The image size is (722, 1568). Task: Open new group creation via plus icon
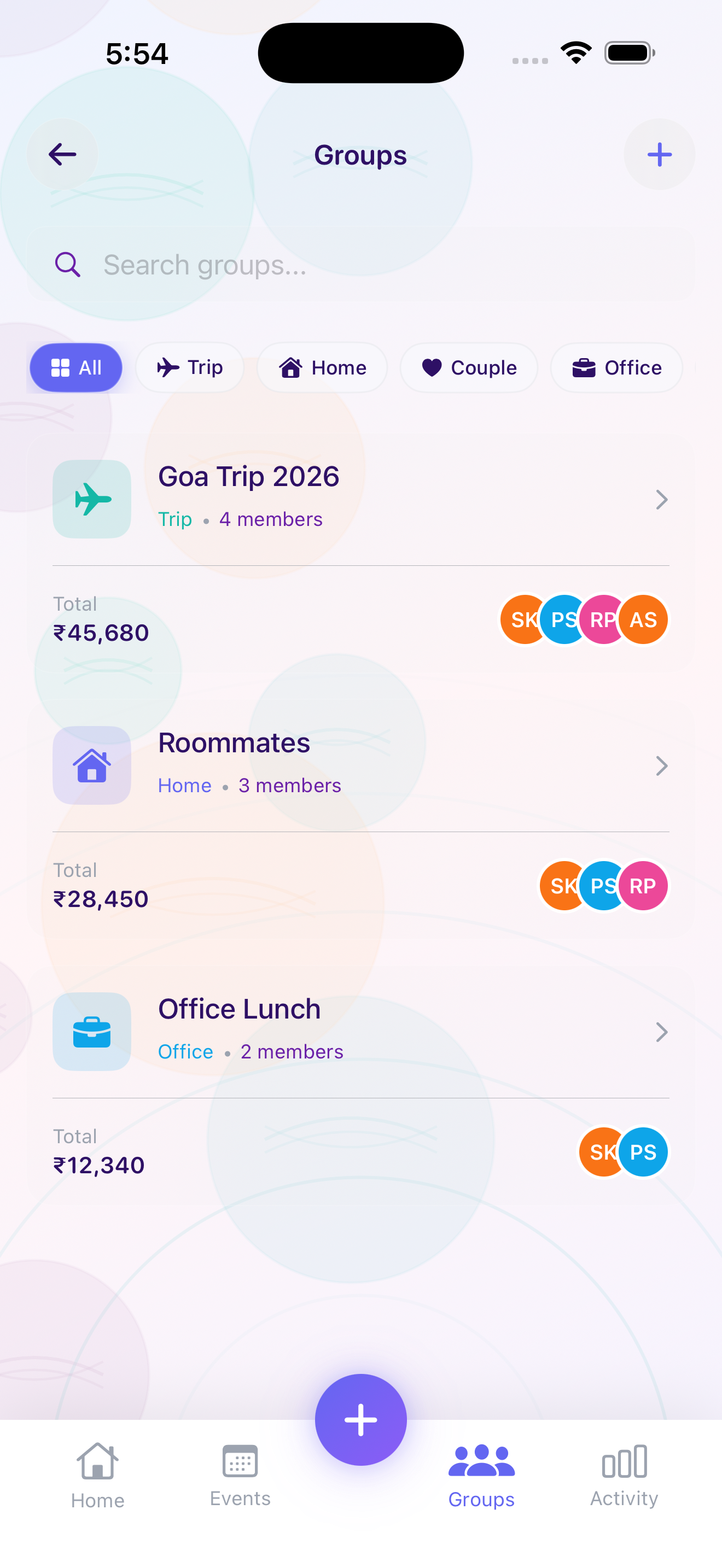coord(659,154)
